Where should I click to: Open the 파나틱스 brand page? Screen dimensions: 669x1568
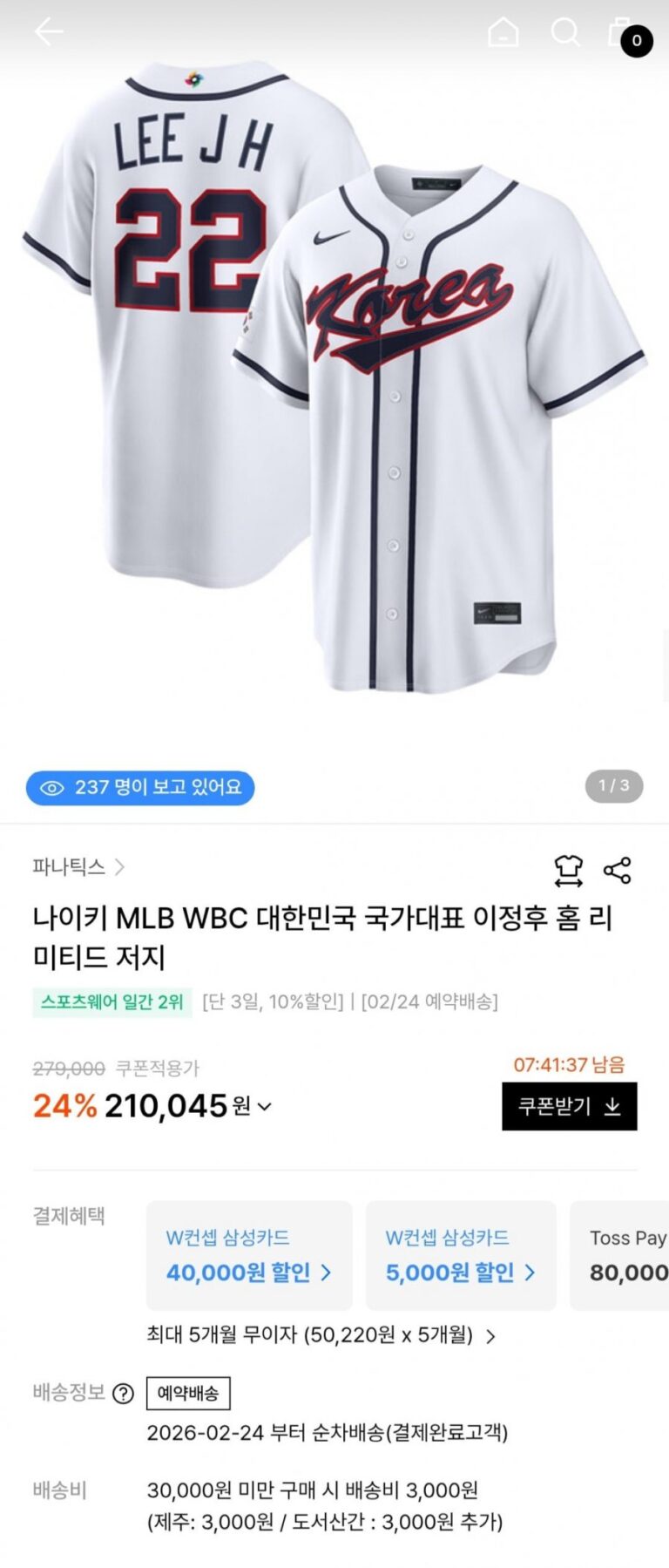point(78,867)
